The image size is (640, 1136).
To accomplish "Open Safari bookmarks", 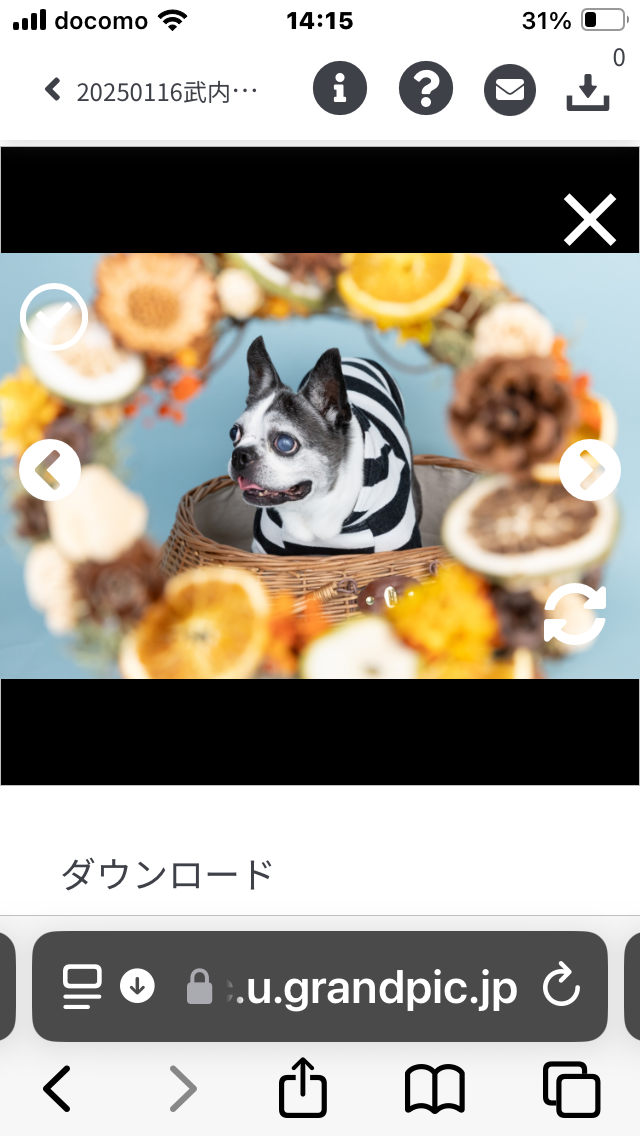I will [x=435, y=1088].
